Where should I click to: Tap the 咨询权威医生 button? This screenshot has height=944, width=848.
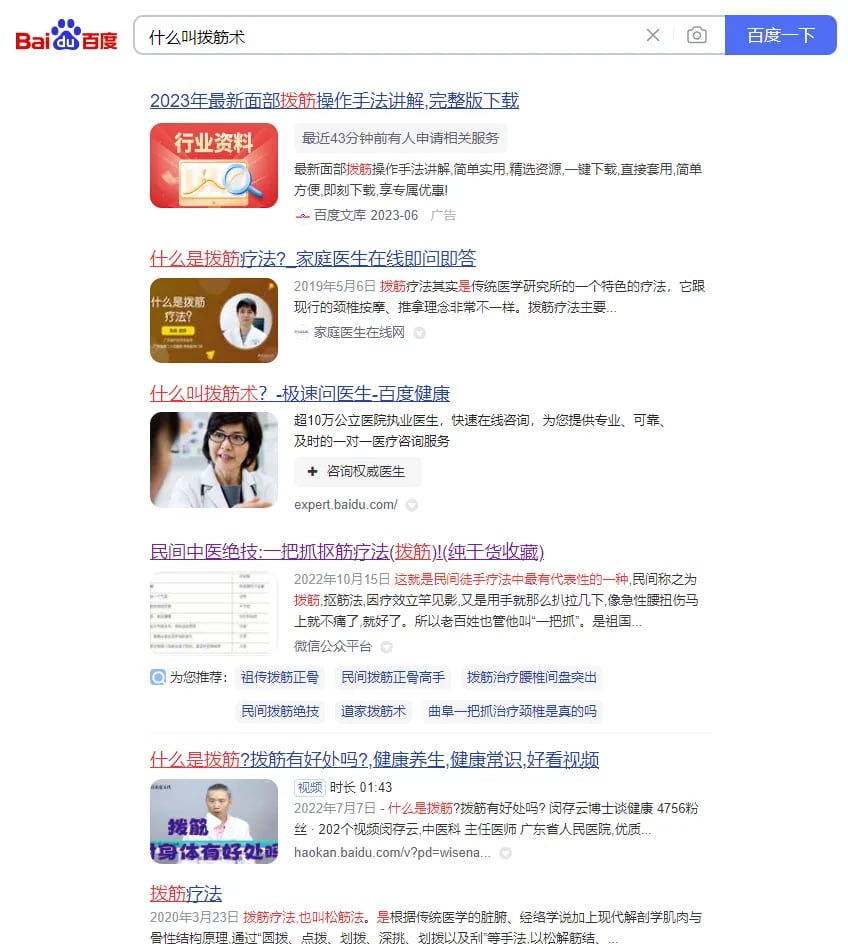click(x=357, y=471)
